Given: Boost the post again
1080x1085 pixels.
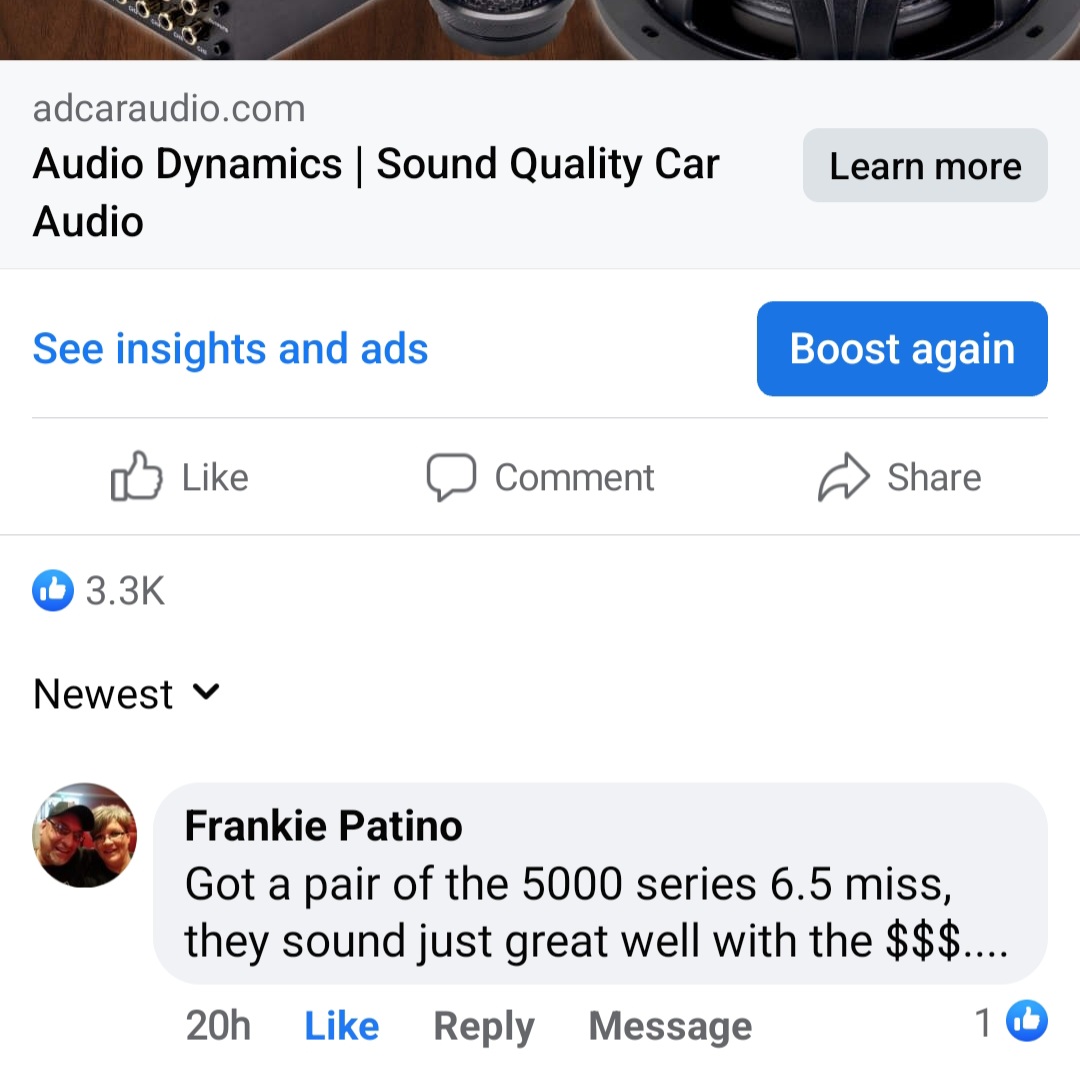Looking at the screenshot, I should tap(902, 349).
